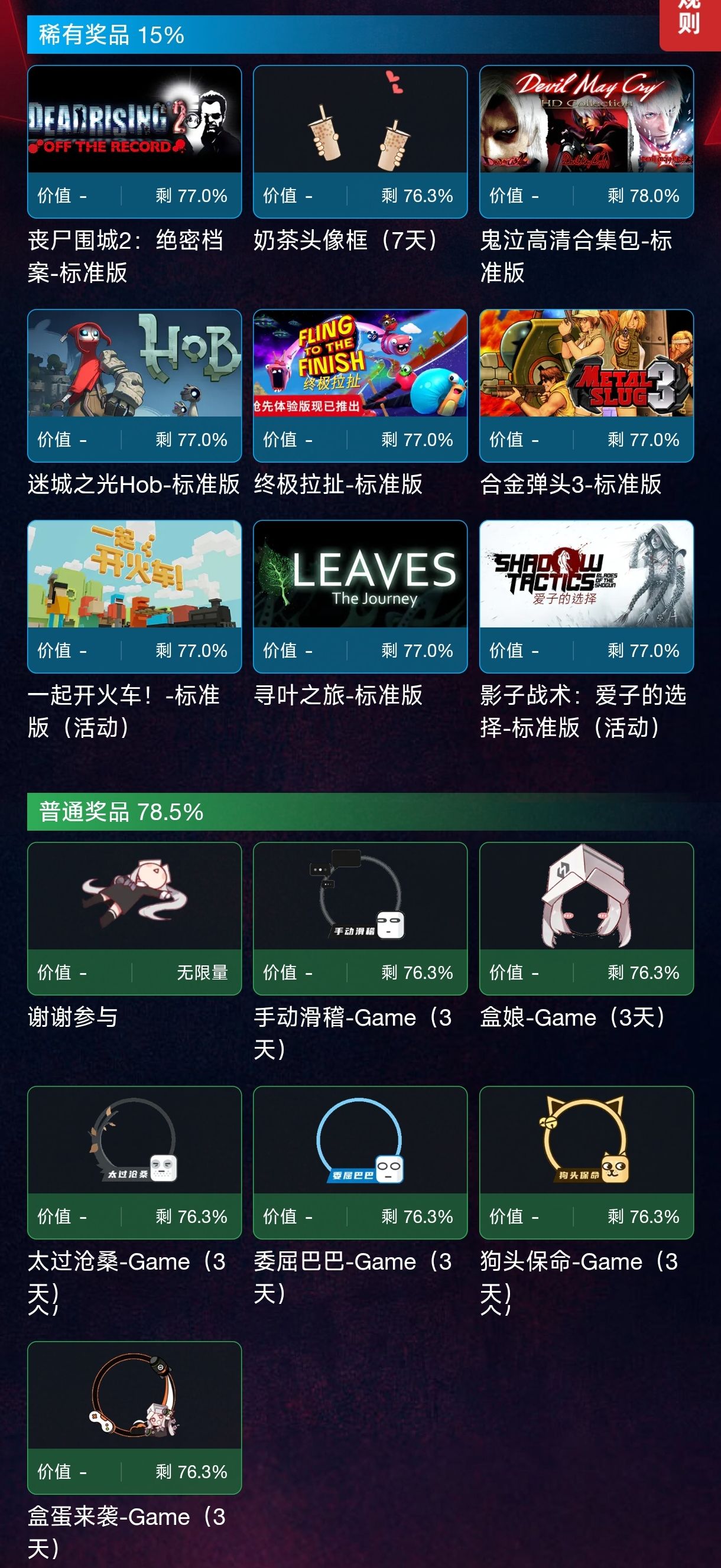
Task: View the 狗头保命-Game prize card
Action: click(x=586, y=1162)
